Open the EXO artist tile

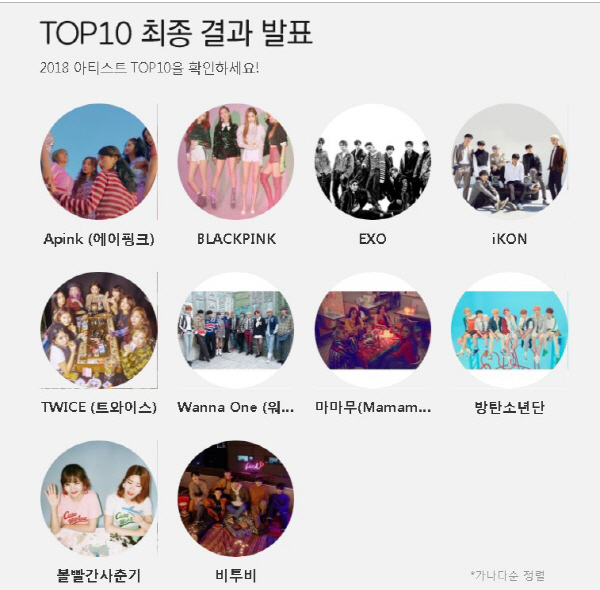coord(373,162)
